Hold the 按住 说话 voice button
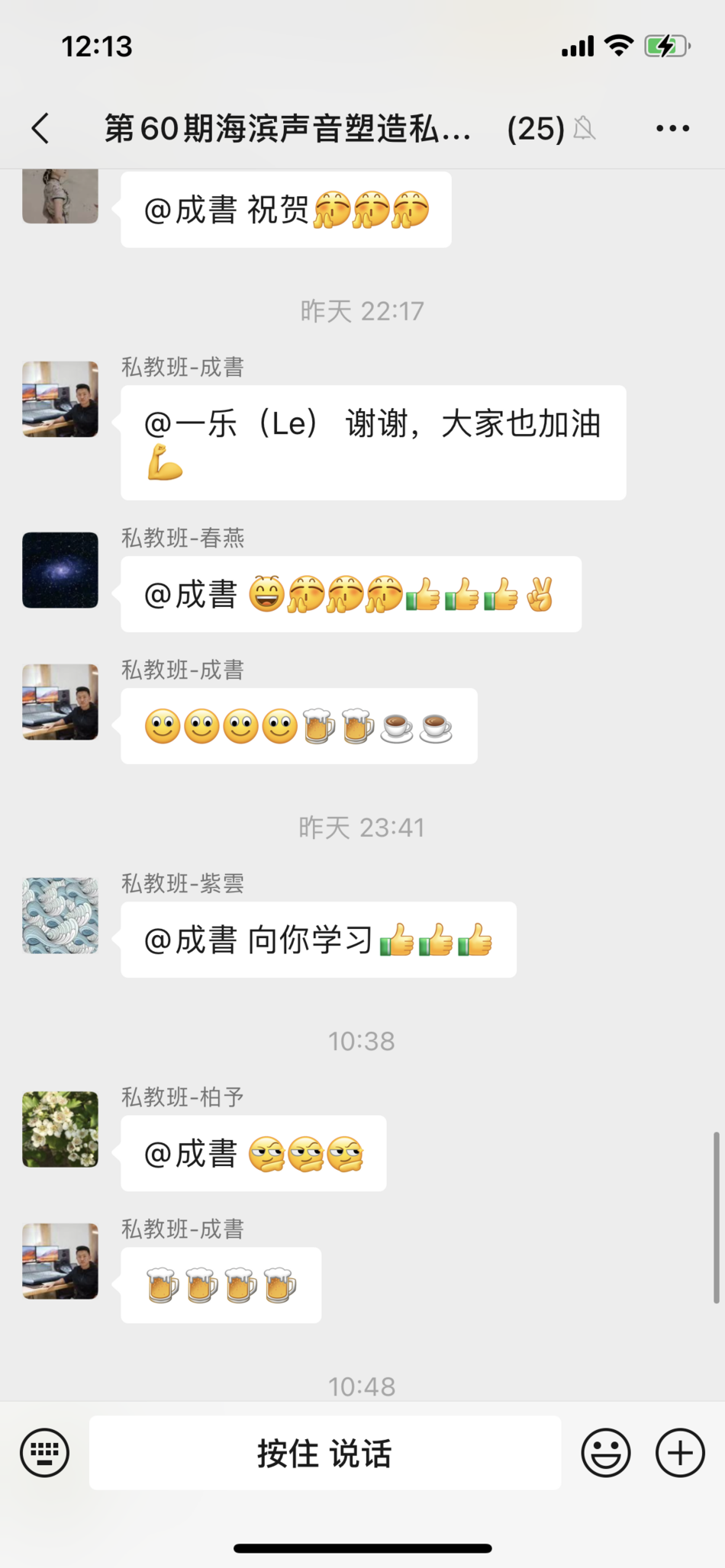 click(x=325, y=1453)
